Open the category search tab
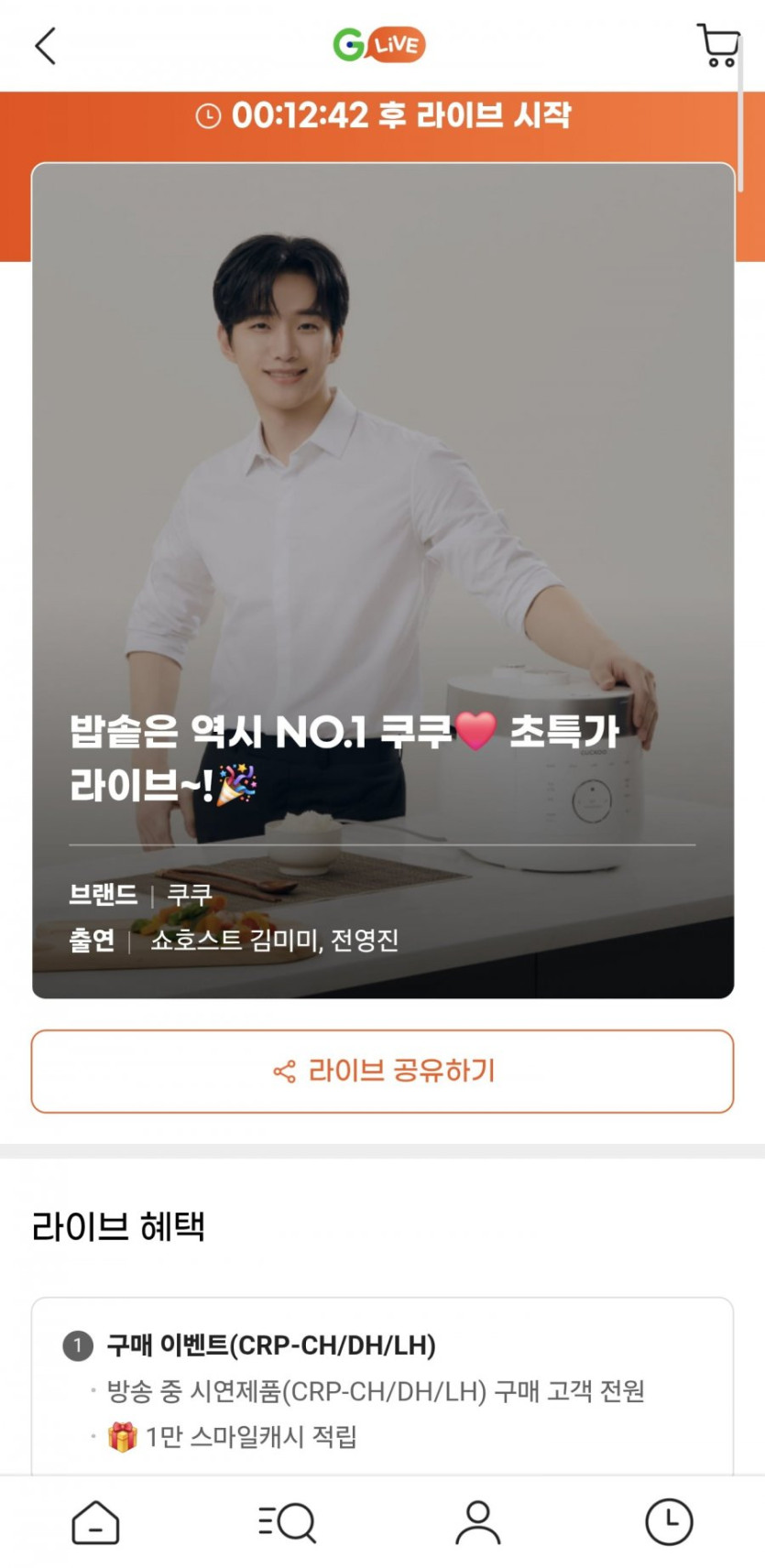Image resolution: width=765 pixels, height=1568 pixels. pos(287,1522)
